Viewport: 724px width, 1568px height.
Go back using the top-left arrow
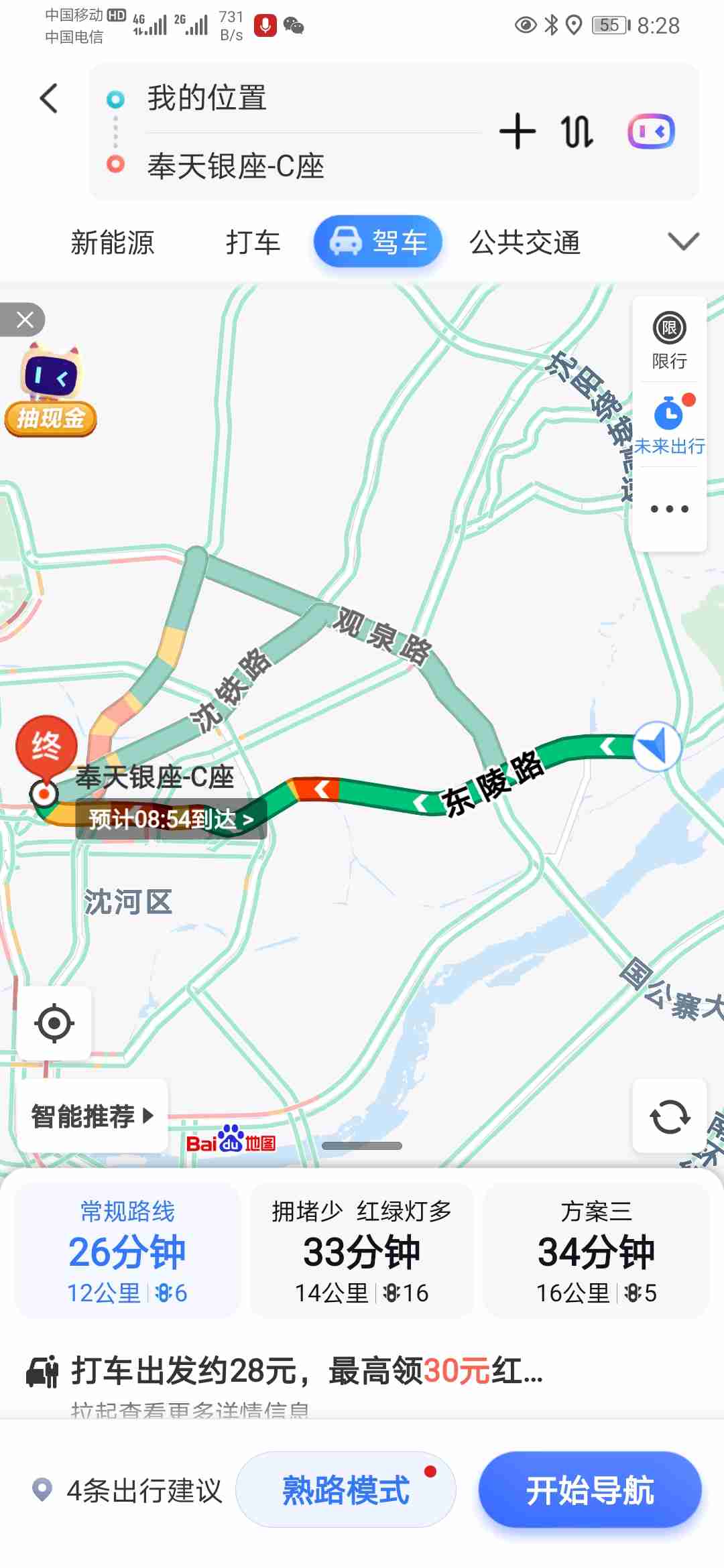click(49, 99)
